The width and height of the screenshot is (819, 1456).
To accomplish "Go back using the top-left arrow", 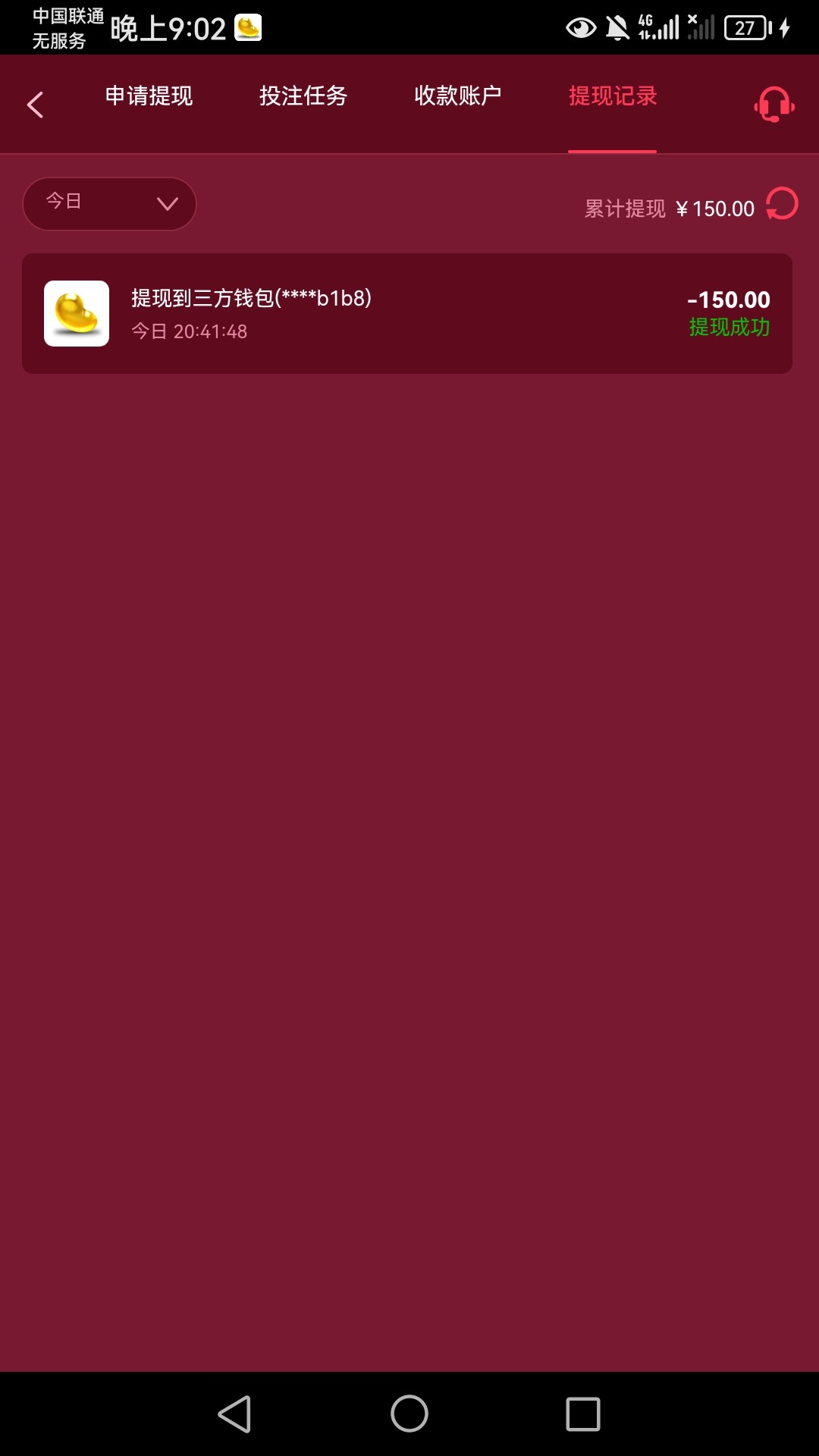I will 35,105.
